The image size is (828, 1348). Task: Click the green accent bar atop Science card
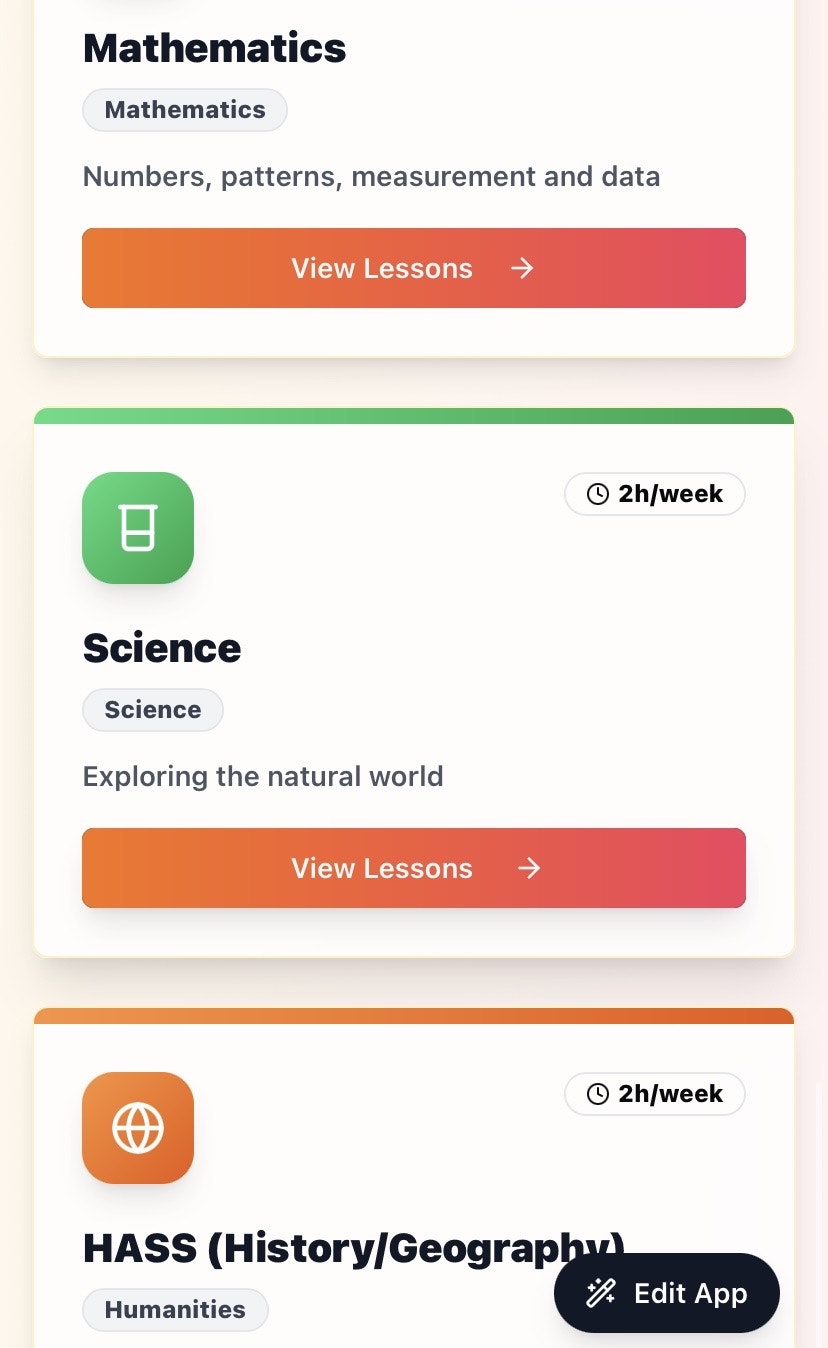tap(413, 411)
